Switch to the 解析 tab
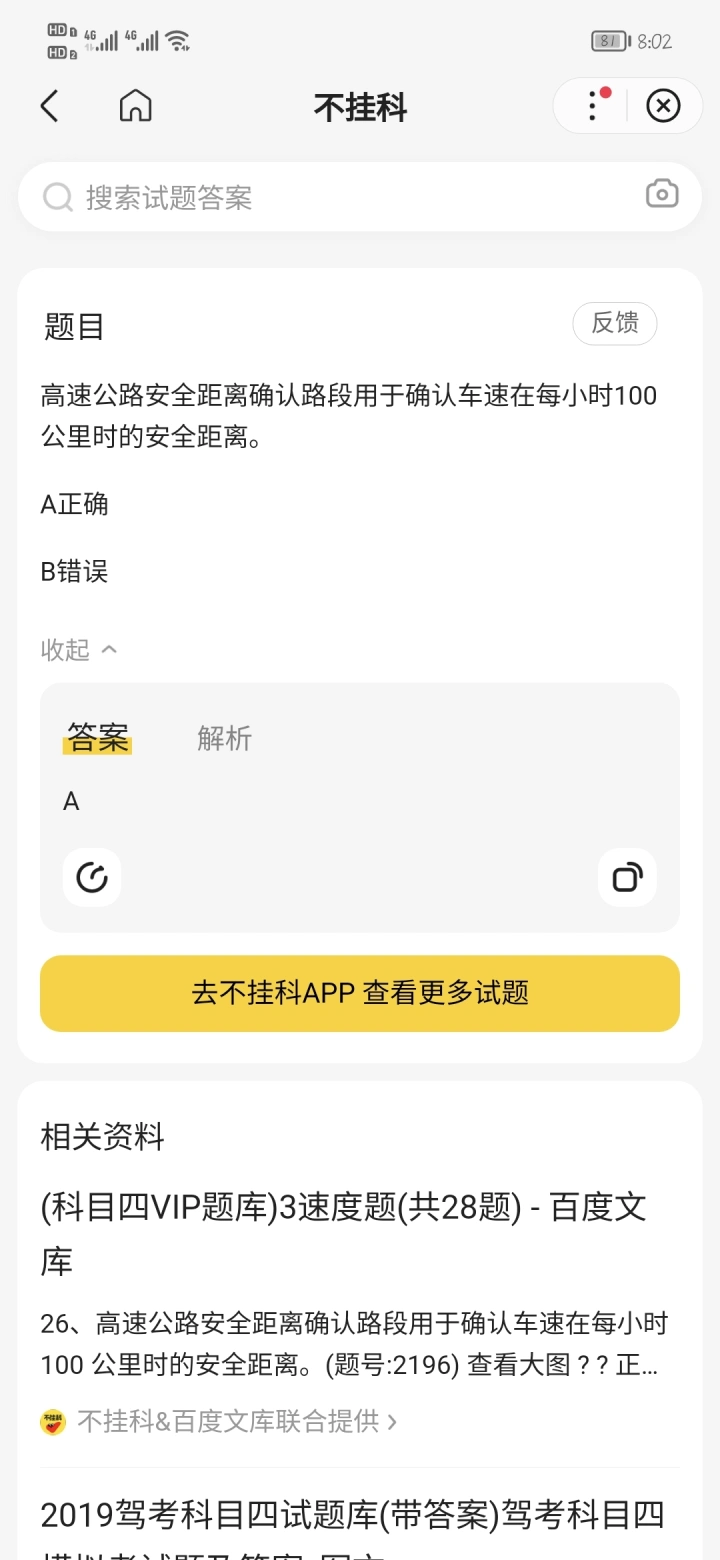This screenshot has width=720, height=1560. (x=224, y=738)
